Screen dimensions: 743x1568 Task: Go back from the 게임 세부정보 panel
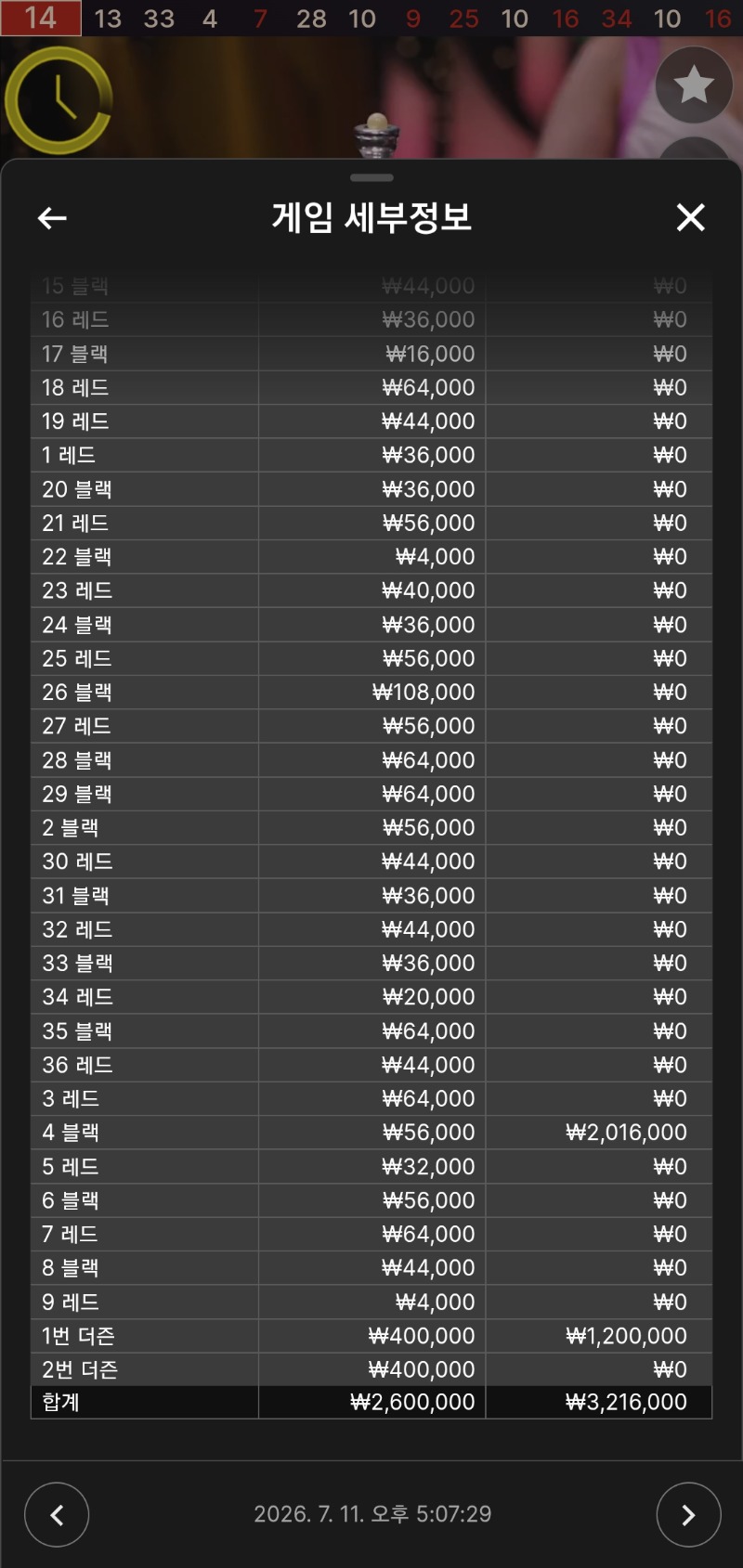pos(52,218)
